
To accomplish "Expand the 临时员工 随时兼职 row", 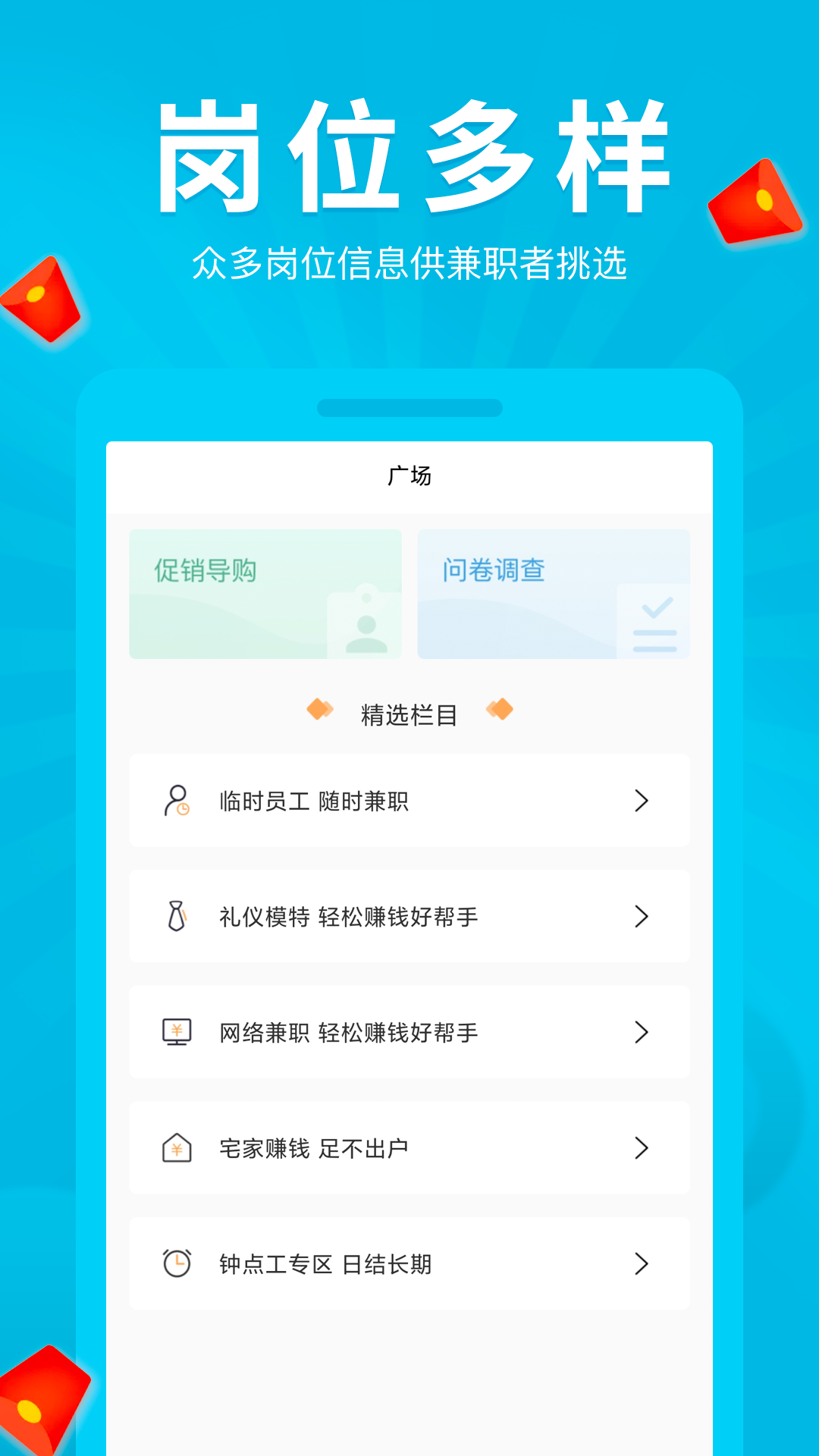I will (x=643, y=800).
